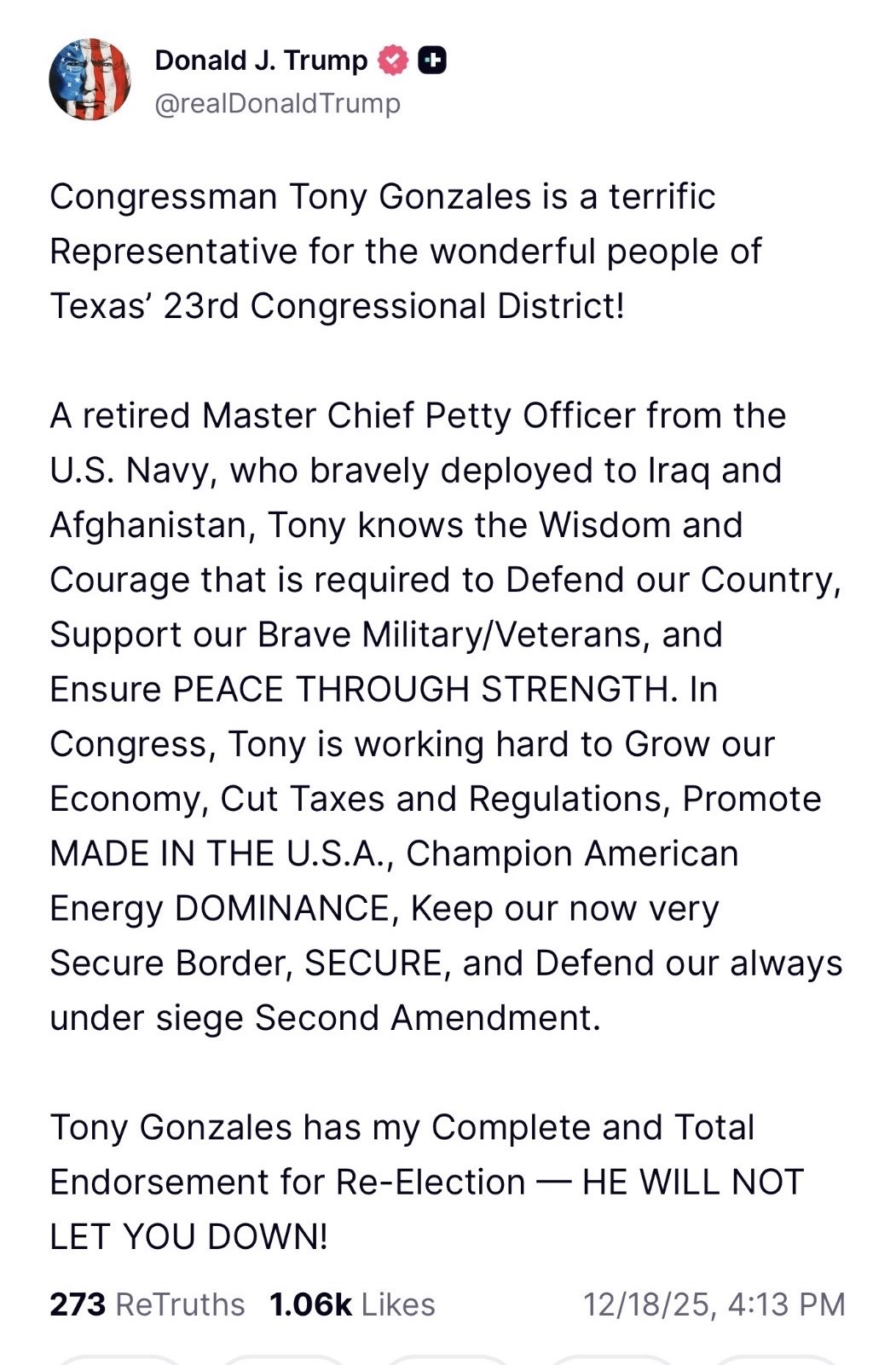This screenshot has height=1365, width=896.
Task: View the 1.06k Likes list
Action: [352, 1304]
